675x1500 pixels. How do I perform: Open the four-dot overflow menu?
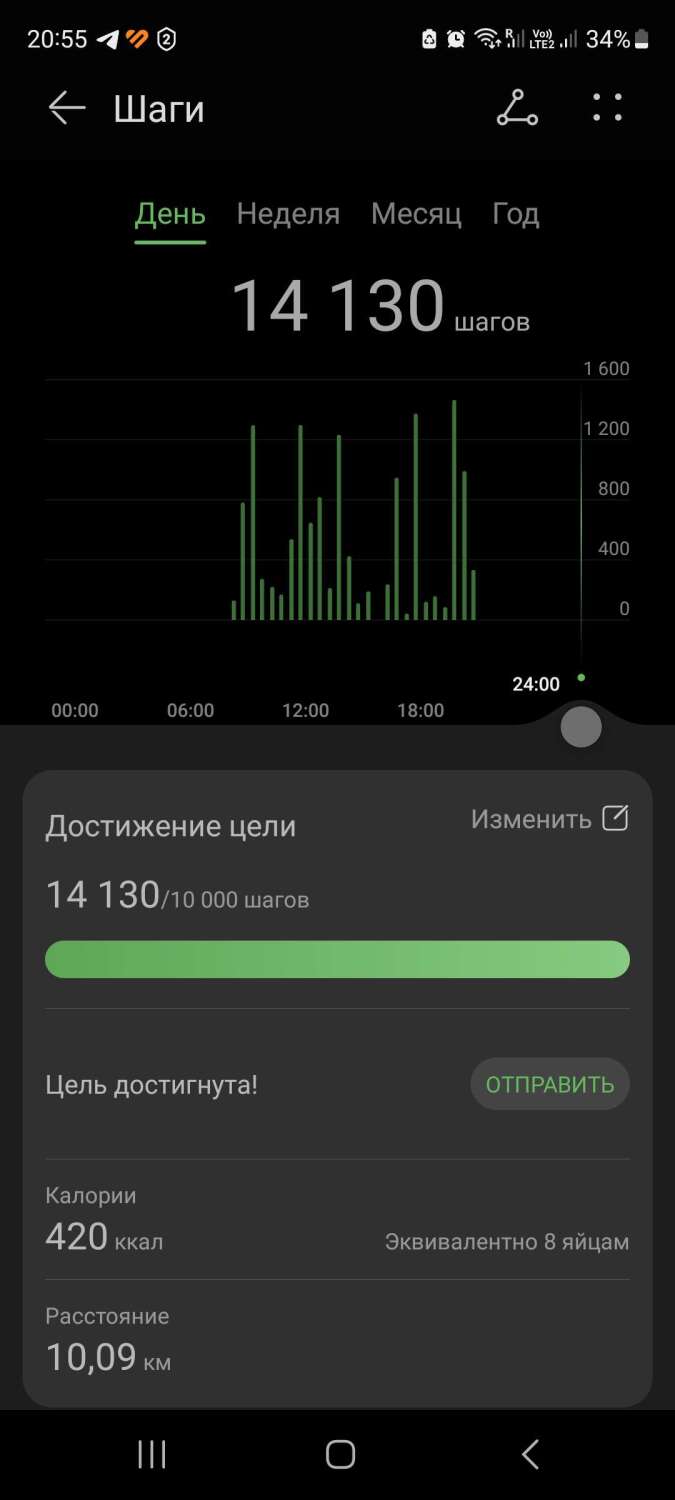point(607,108)
